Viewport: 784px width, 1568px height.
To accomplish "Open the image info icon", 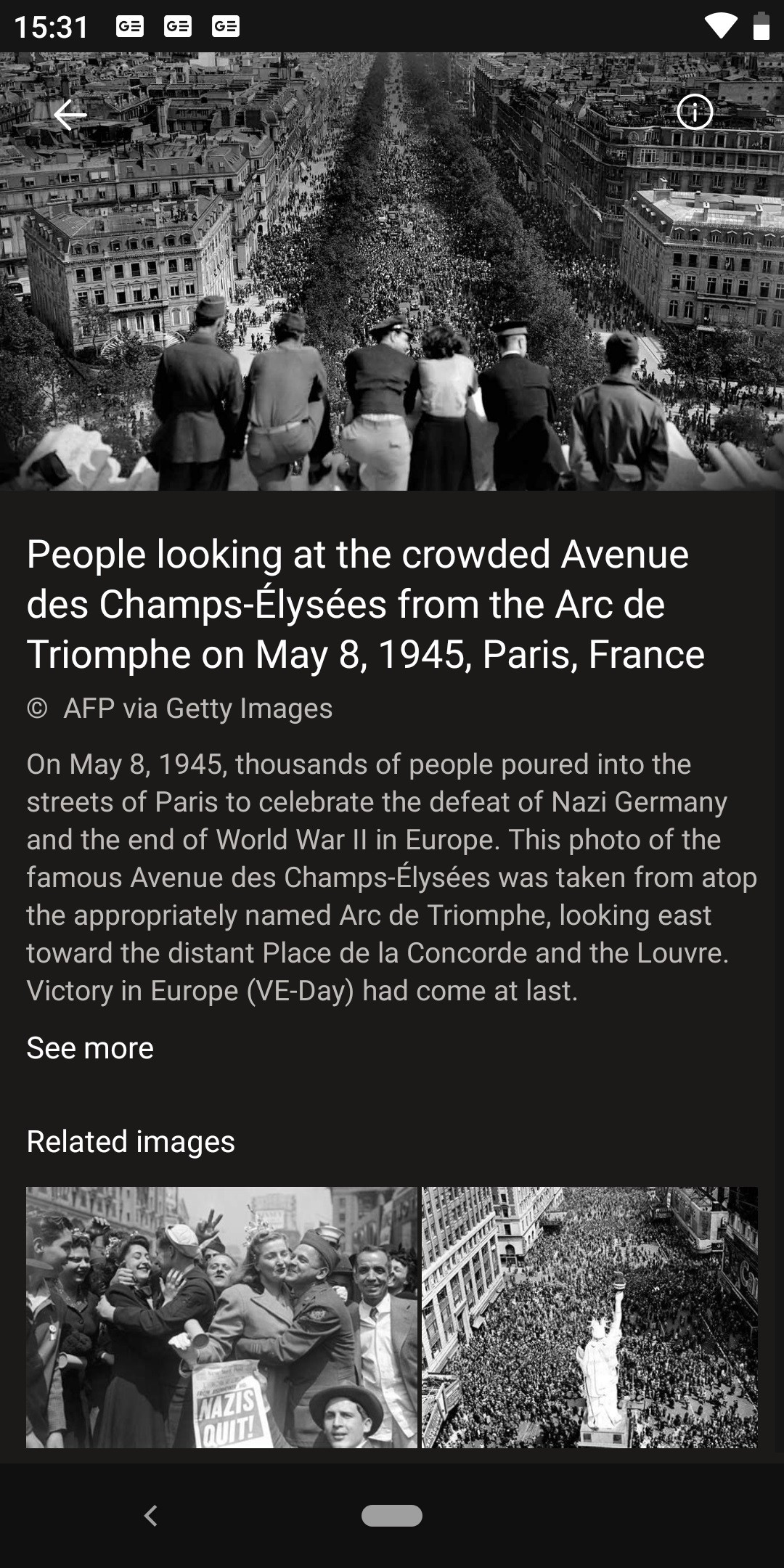I will 695,113.
